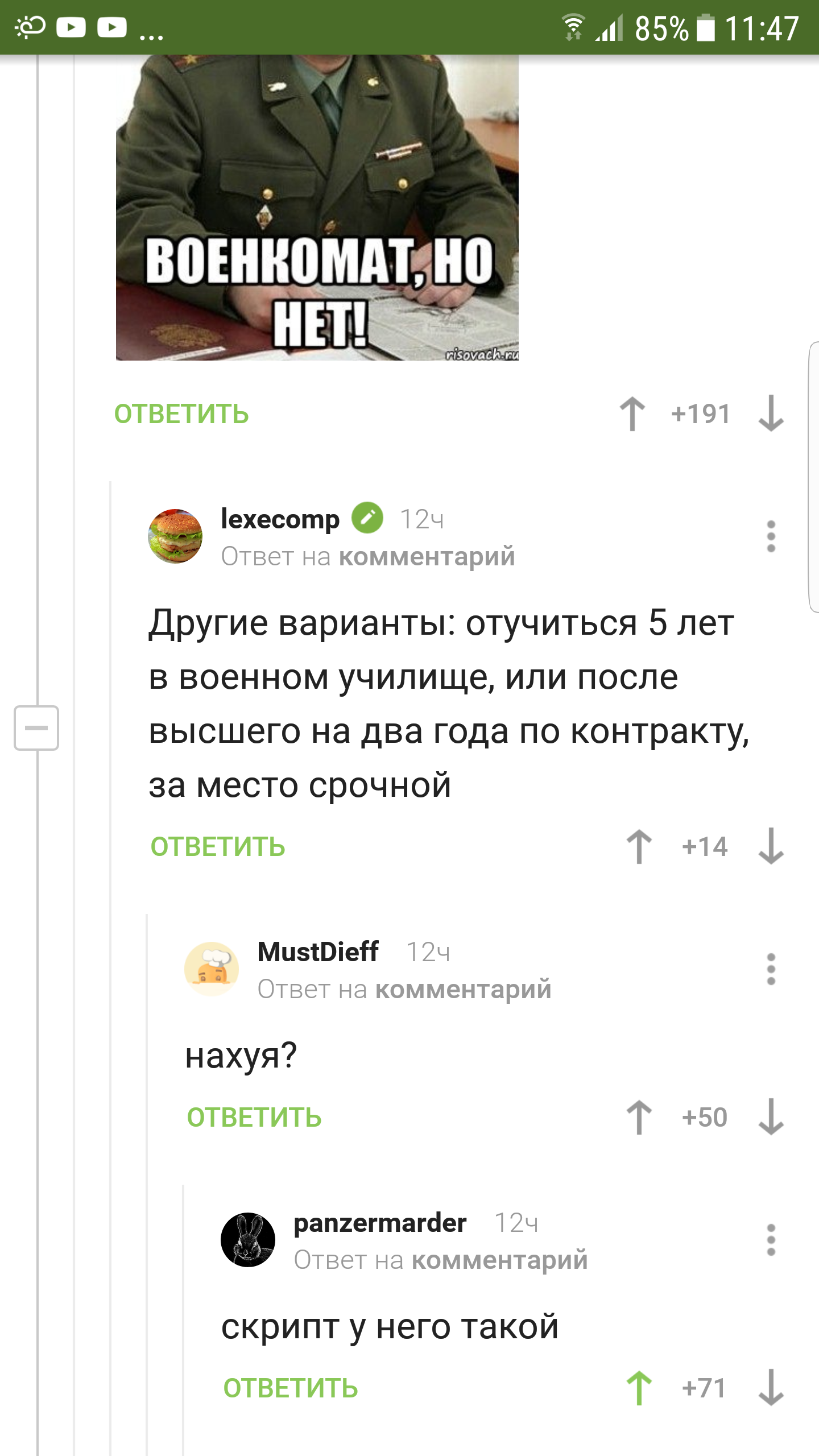The image size is (819, 1456).
Task: Downvote the meme comment with +191
Action: (771, 414)
